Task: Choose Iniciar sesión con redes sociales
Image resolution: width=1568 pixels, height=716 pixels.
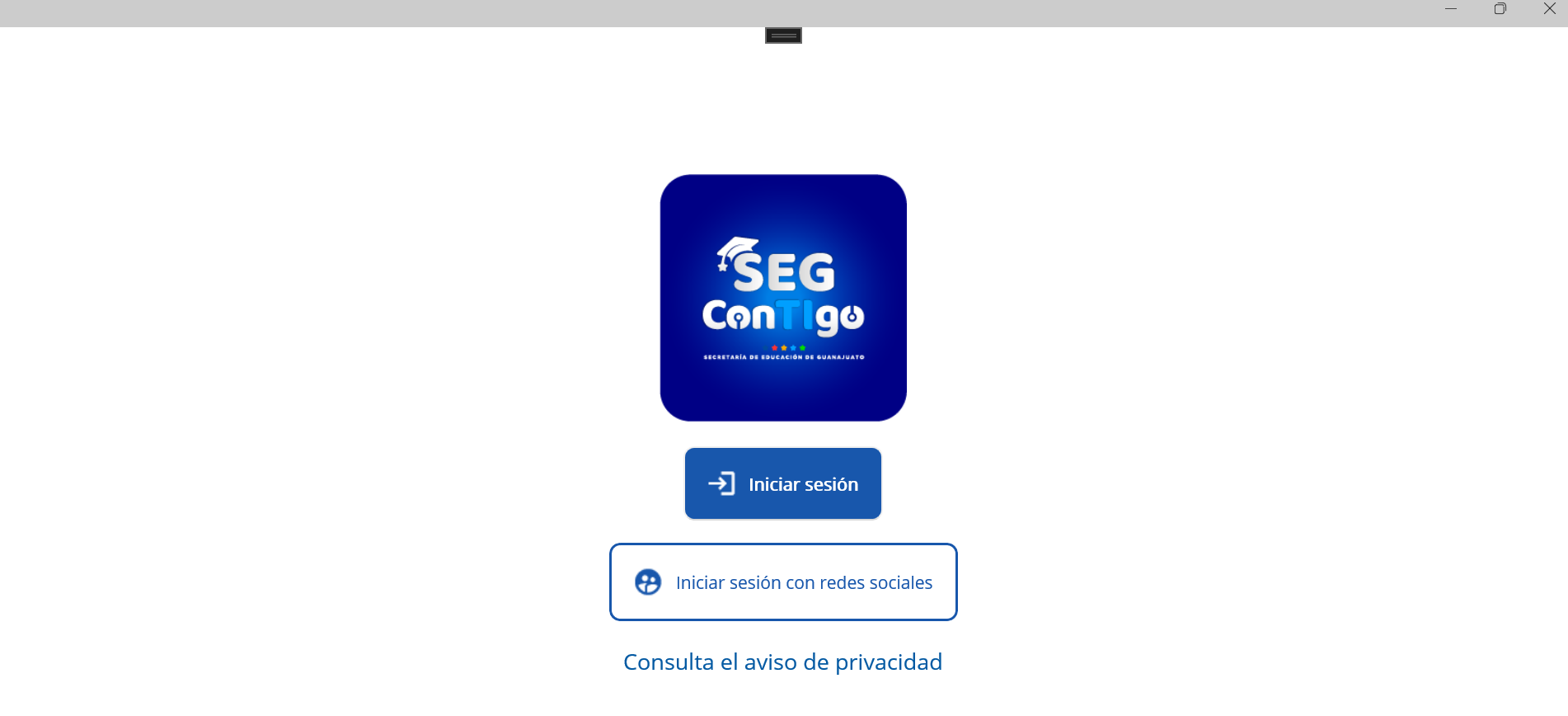Action: point(782,582)
